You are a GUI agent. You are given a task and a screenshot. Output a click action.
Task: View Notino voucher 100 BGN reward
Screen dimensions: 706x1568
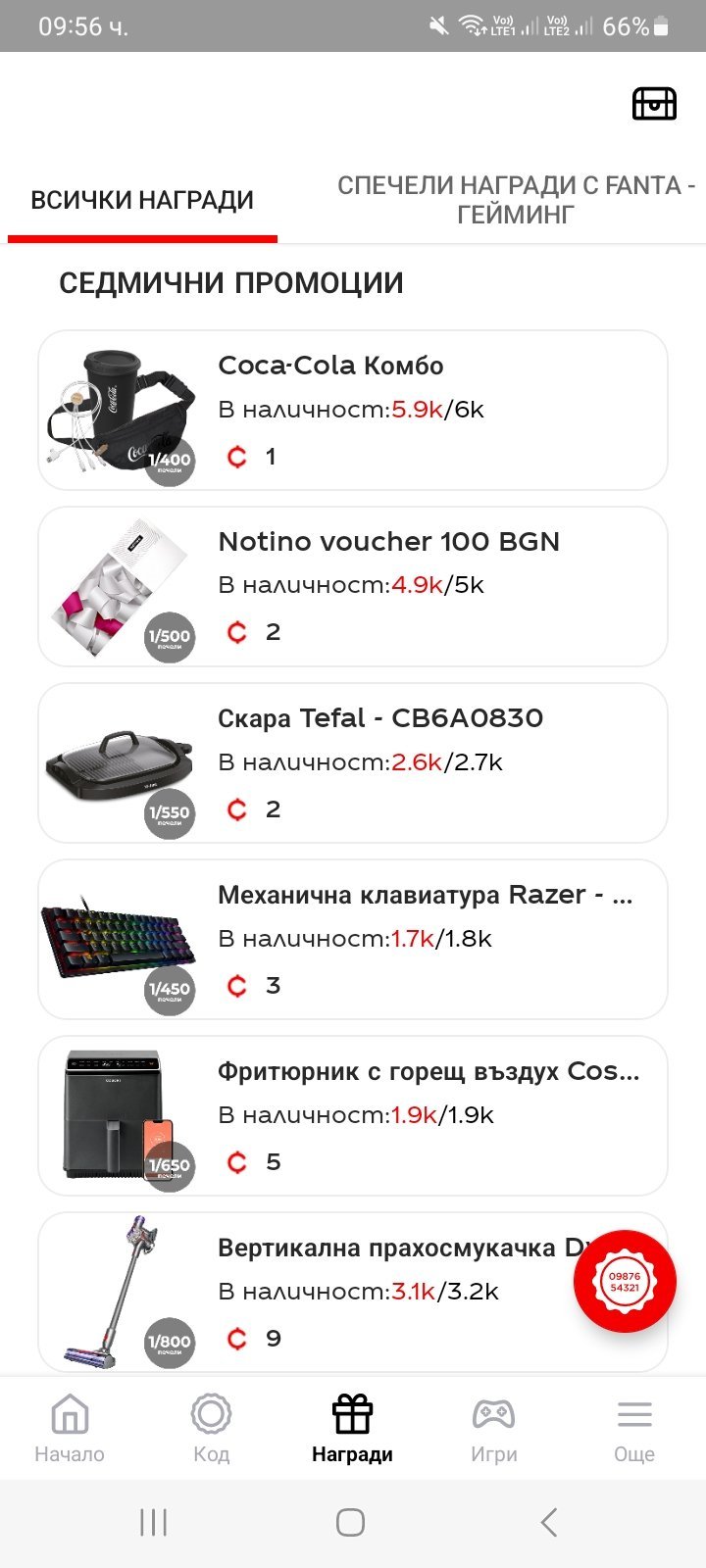click(x=353, y=587)
